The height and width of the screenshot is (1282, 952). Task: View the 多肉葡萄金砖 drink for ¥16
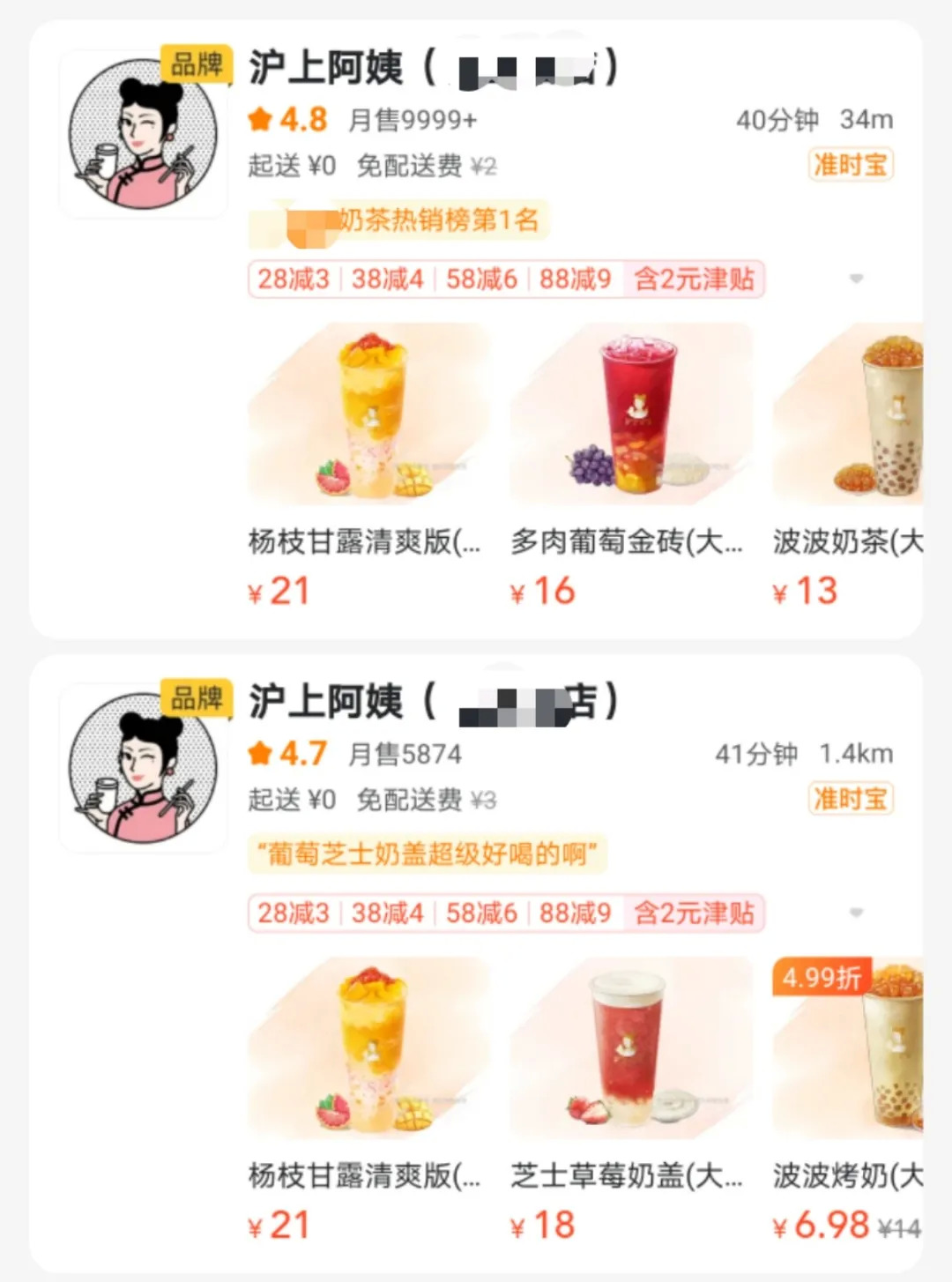coord(629,414)
